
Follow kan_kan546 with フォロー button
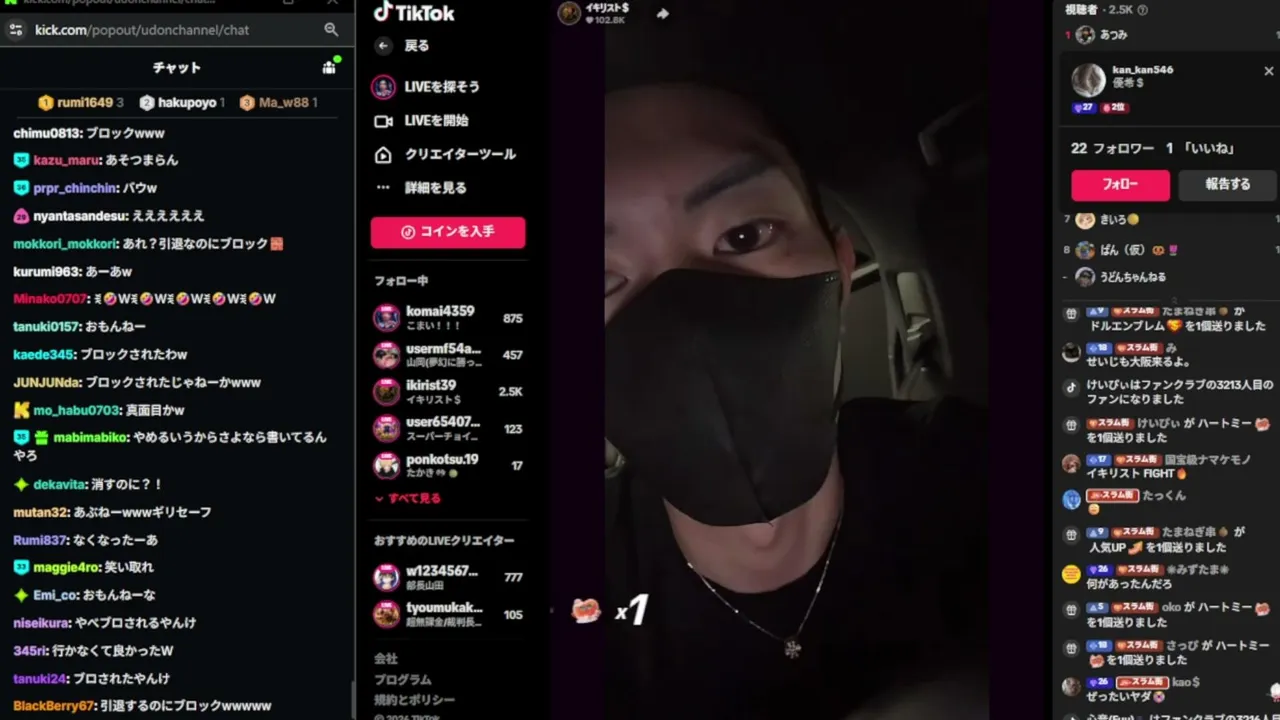pos(1120,185)
